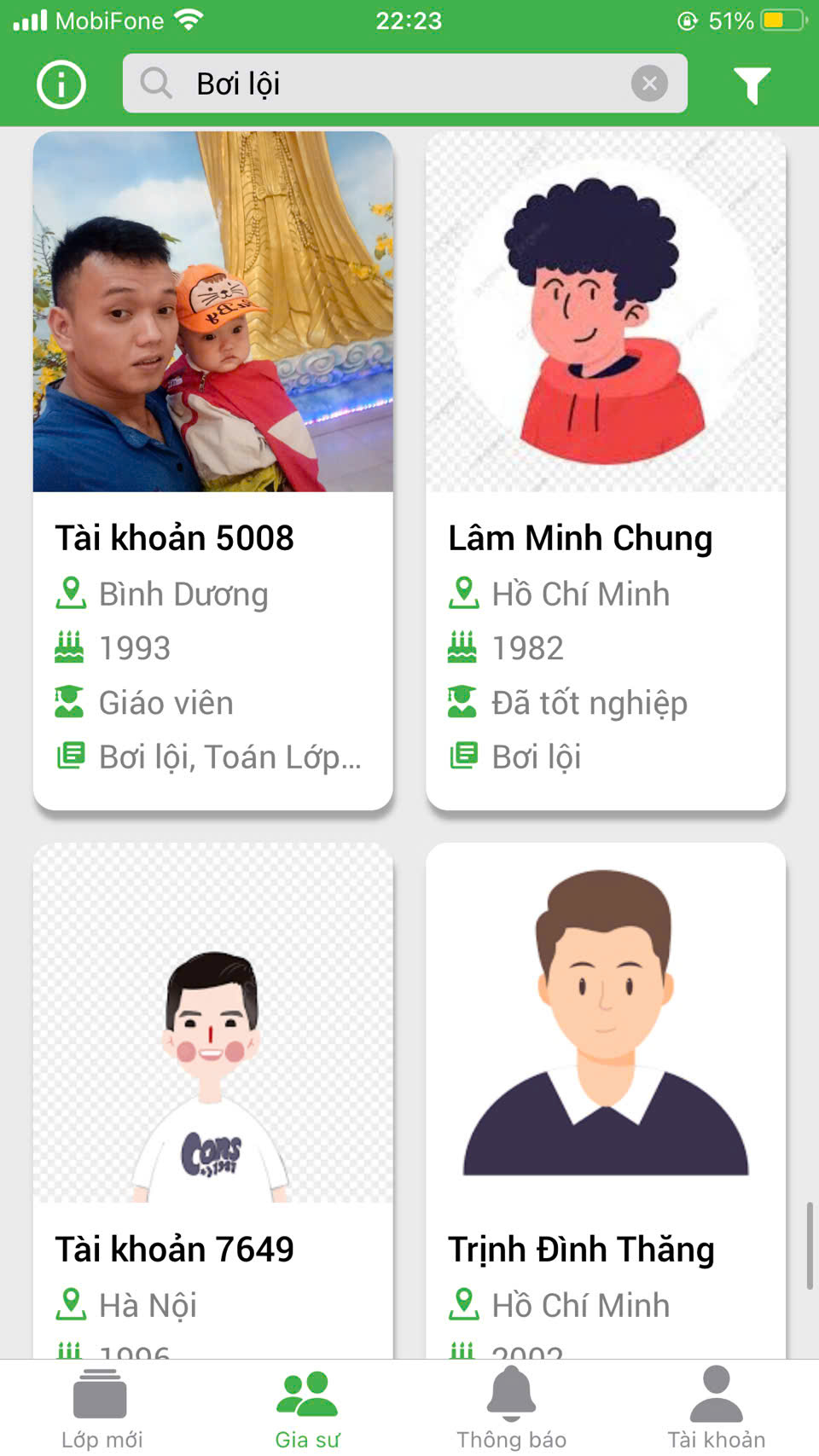Switch to the Tài khoản tab
The image size is (819, 1456).
[x=716, y=1408]
